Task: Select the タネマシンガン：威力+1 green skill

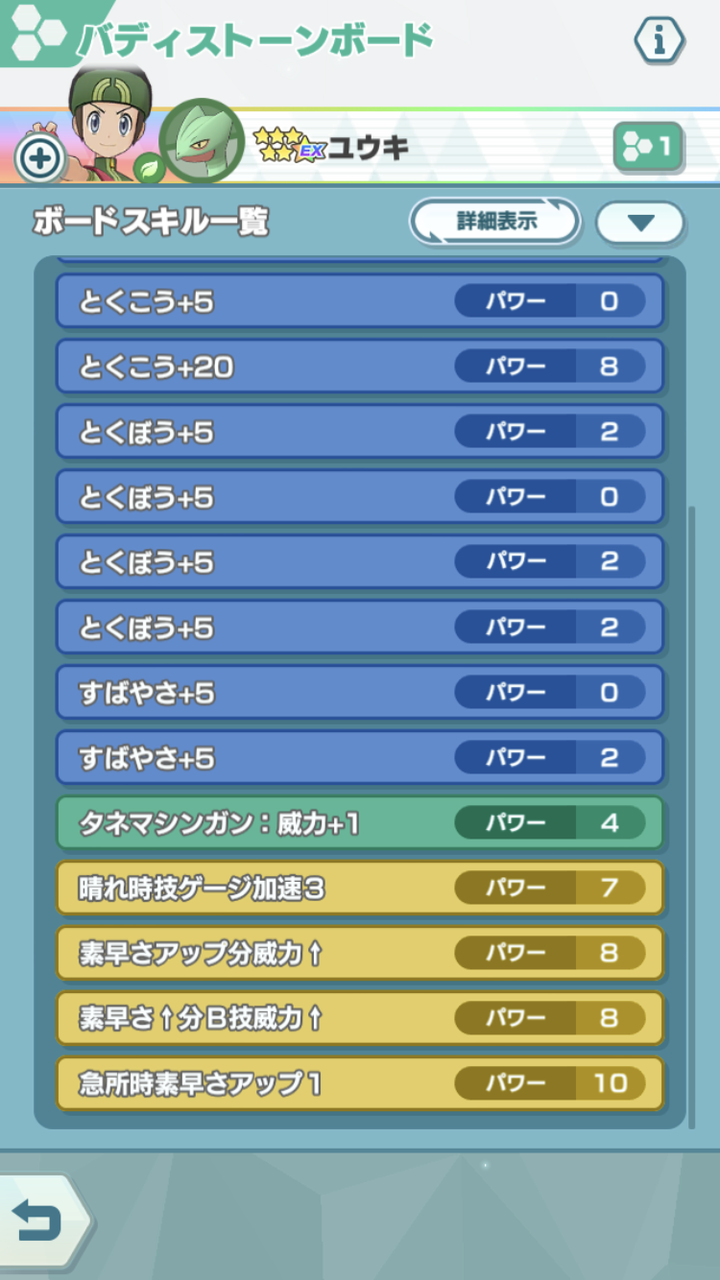Action: (360, 823)
